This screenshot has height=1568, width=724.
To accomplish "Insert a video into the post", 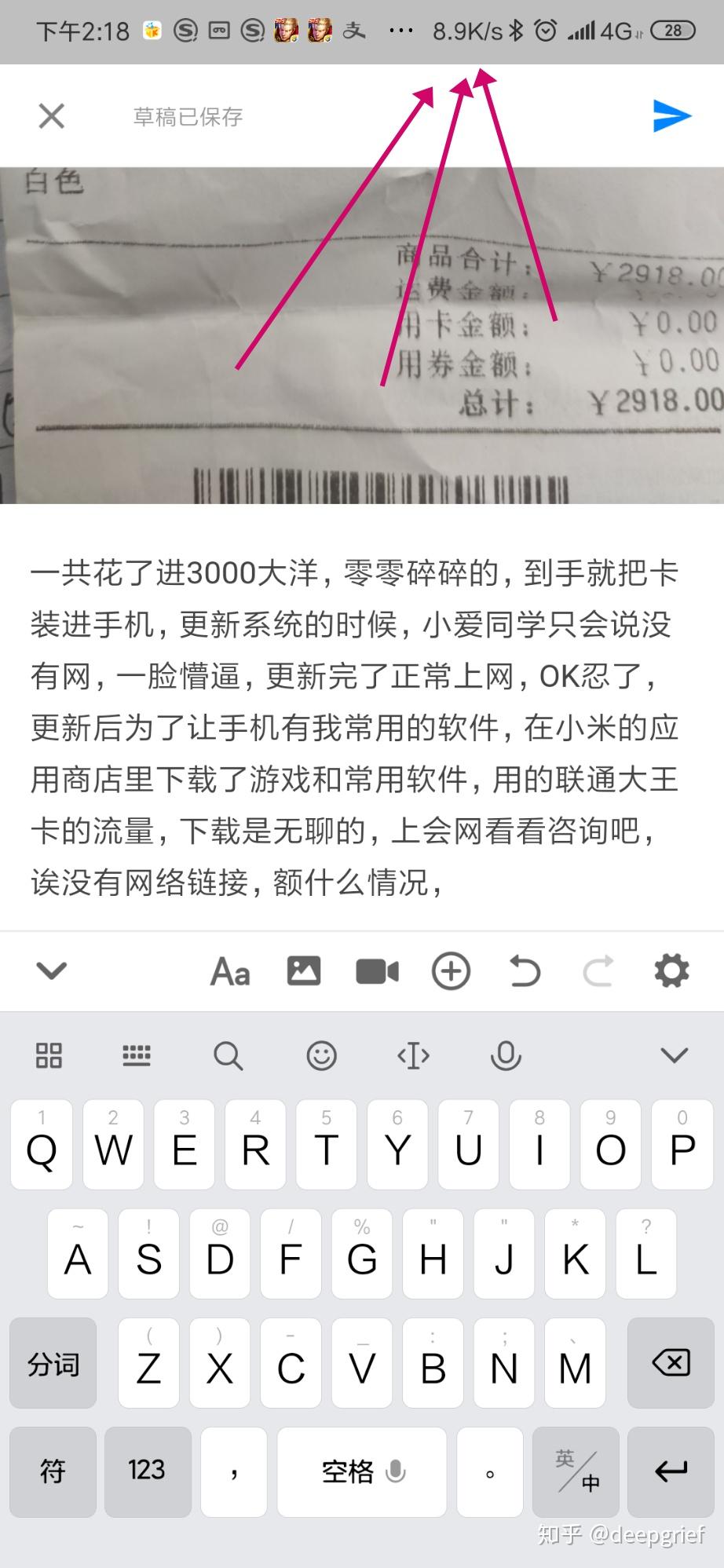I will (378, 971).
